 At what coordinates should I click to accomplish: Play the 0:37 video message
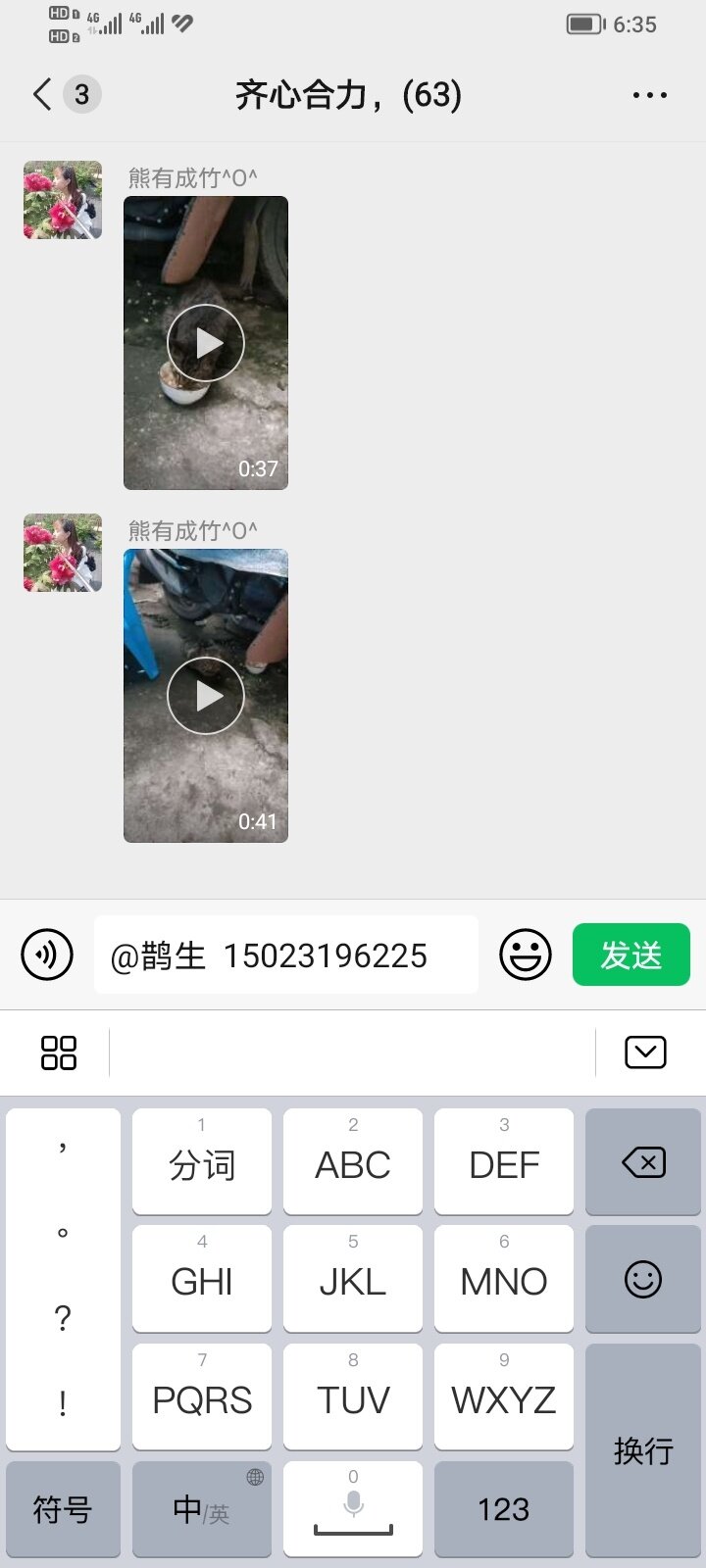pyautogui.click(x=206, y=343)
